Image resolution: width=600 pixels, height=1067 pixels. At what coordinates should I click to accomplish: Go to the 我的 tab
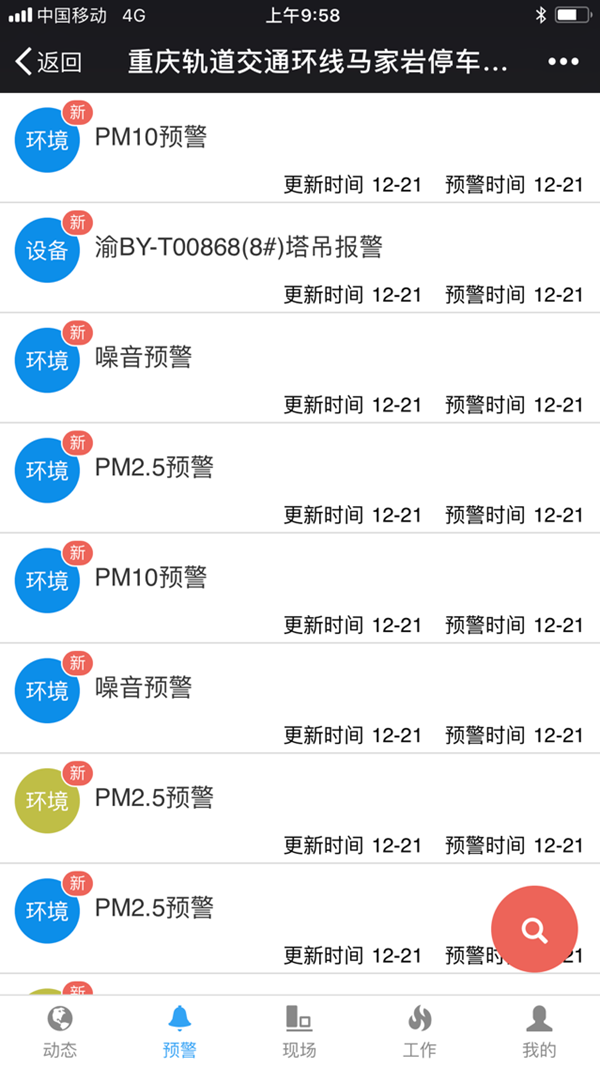point(539,1032)
